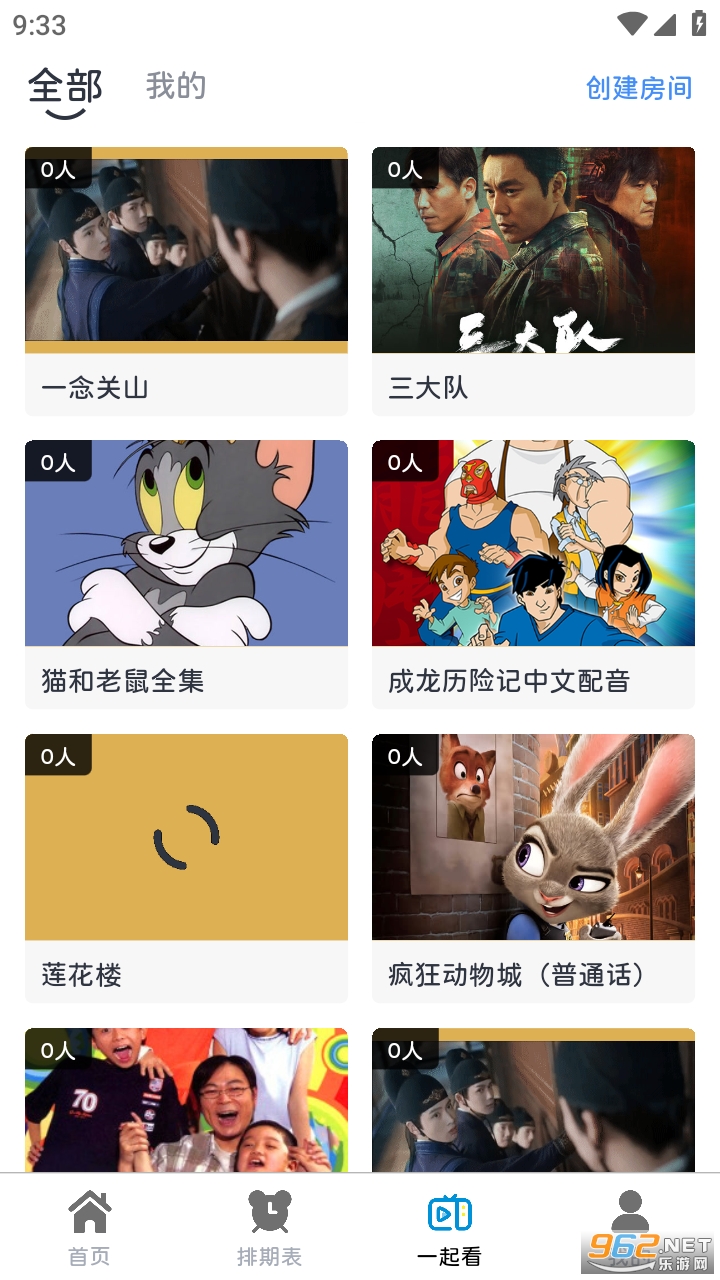Open 疯狂动物城（普通话） room

(533, 867)
